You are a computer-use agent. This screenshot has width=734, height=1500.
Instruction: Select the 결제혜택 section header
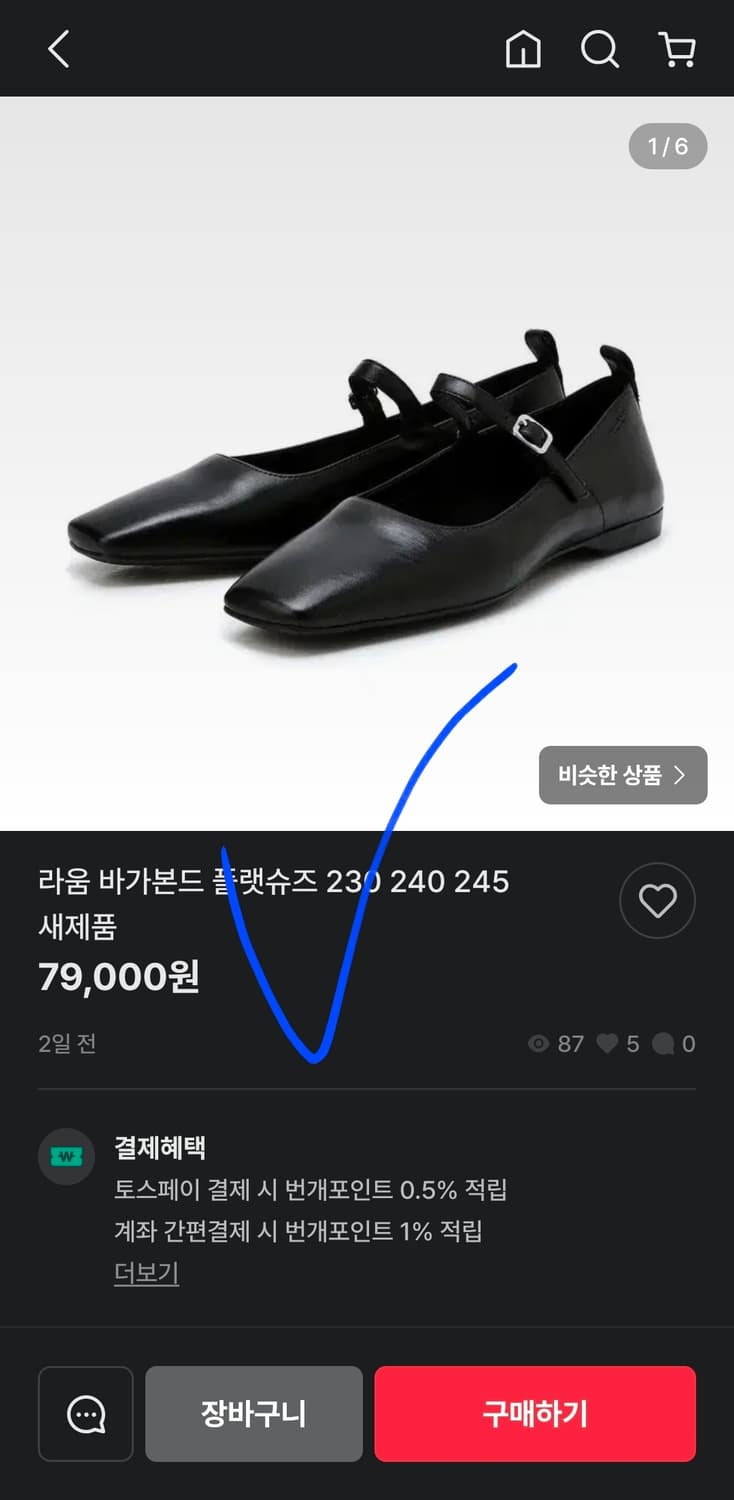[161, 1147]
